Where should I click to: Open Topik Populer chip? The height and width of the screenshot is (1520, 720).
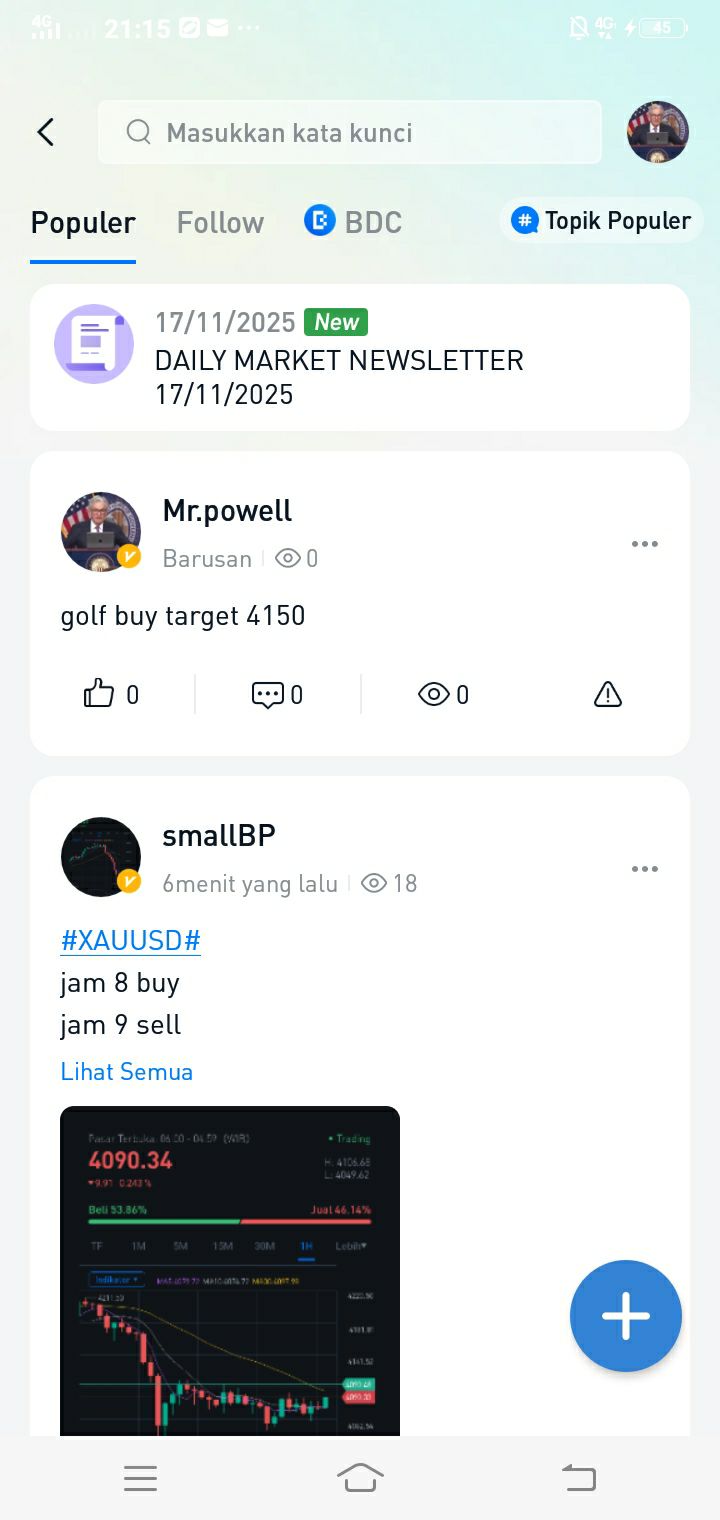point(602,221)
